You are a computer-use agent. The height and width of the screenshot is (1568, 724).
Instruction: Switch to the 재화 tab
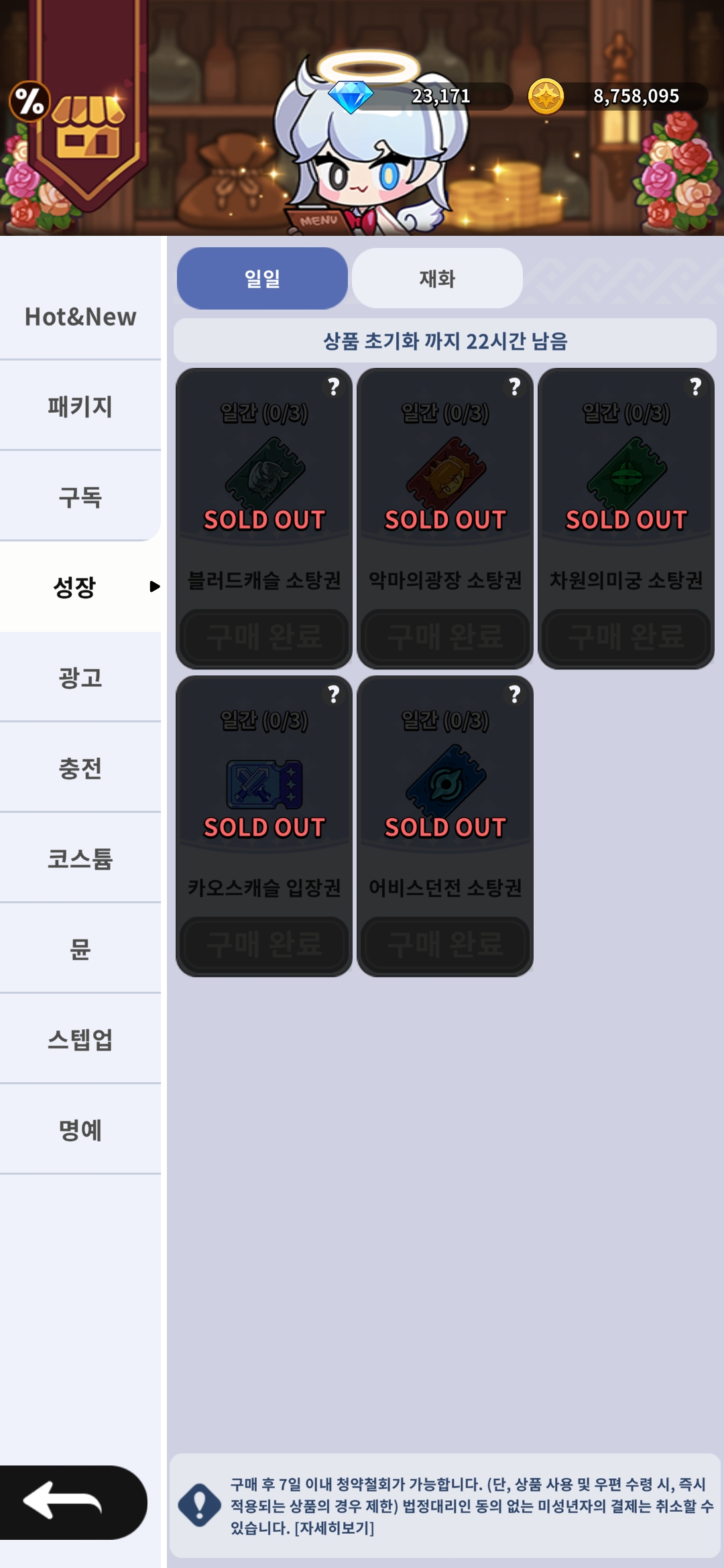tap(437, 278)
